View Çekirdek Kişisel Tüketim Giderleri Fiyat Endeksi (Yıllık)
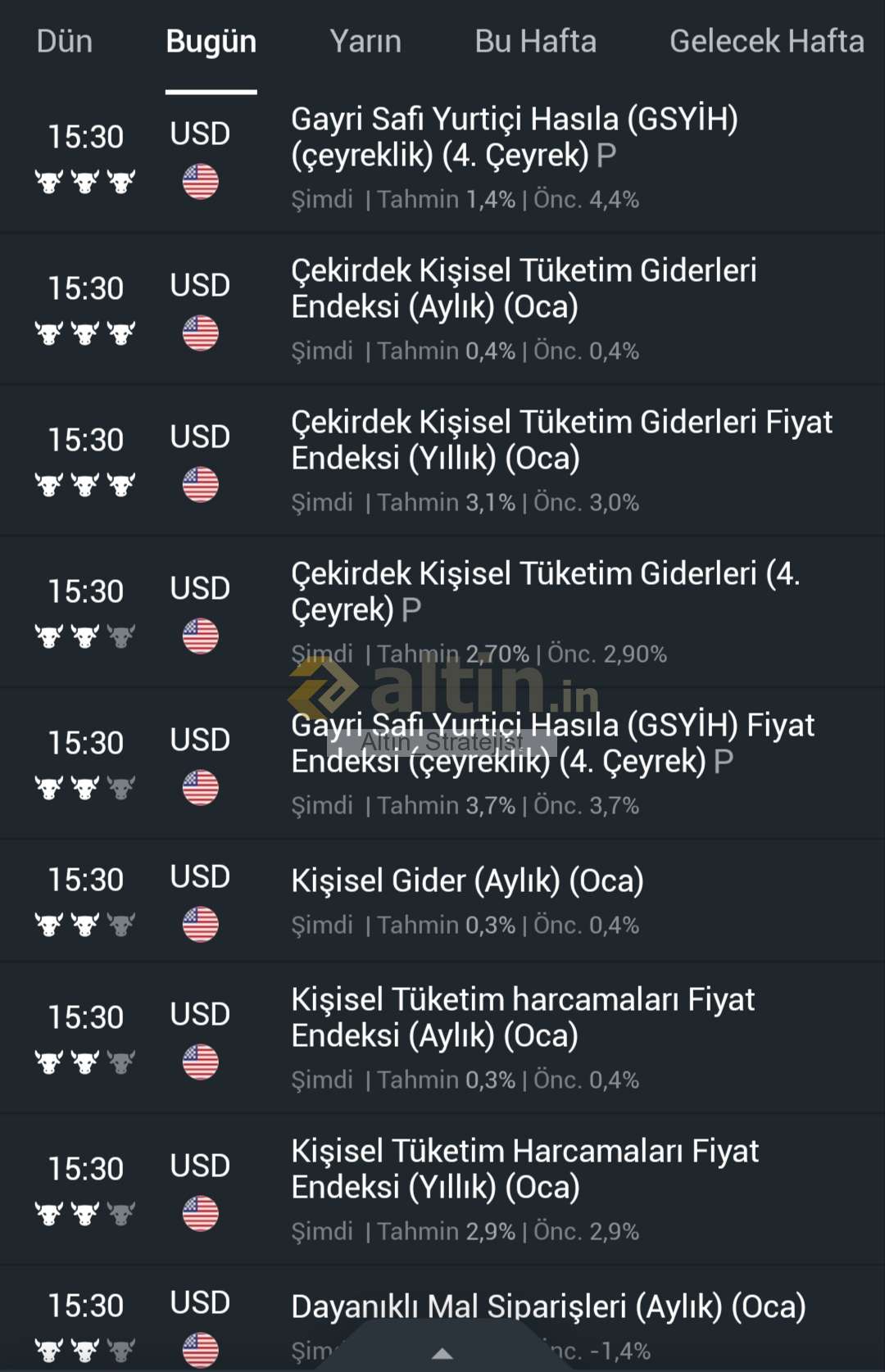Viewport: 885px width, 1372px height. (x=561, y=440)
